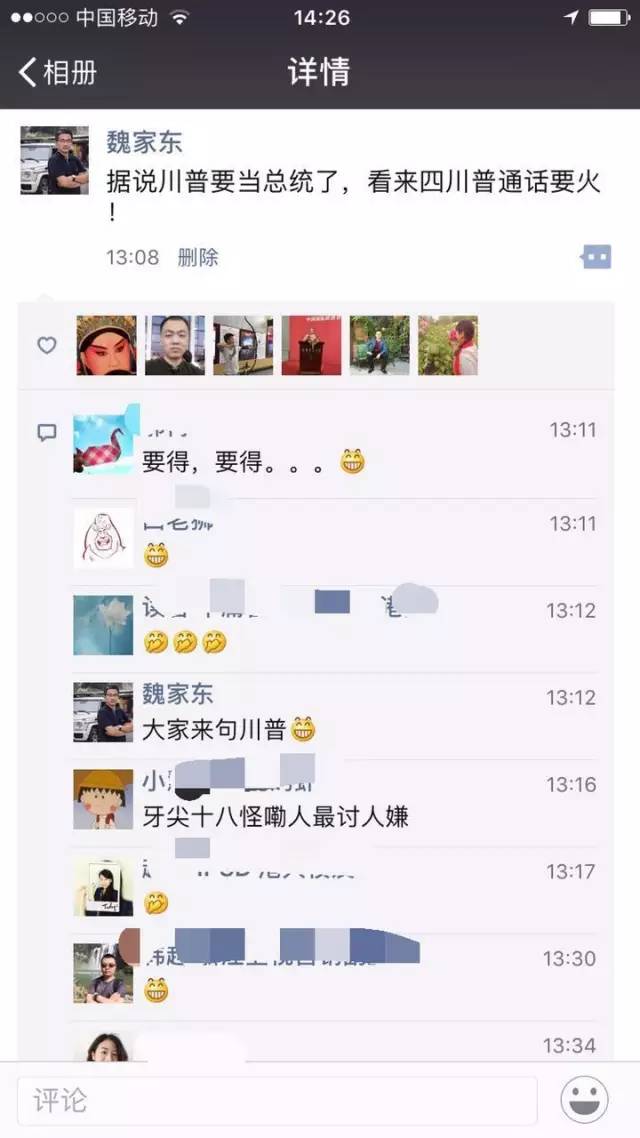
Task: Tap the opera mask avatar in likes
Action: coord(106,345)
